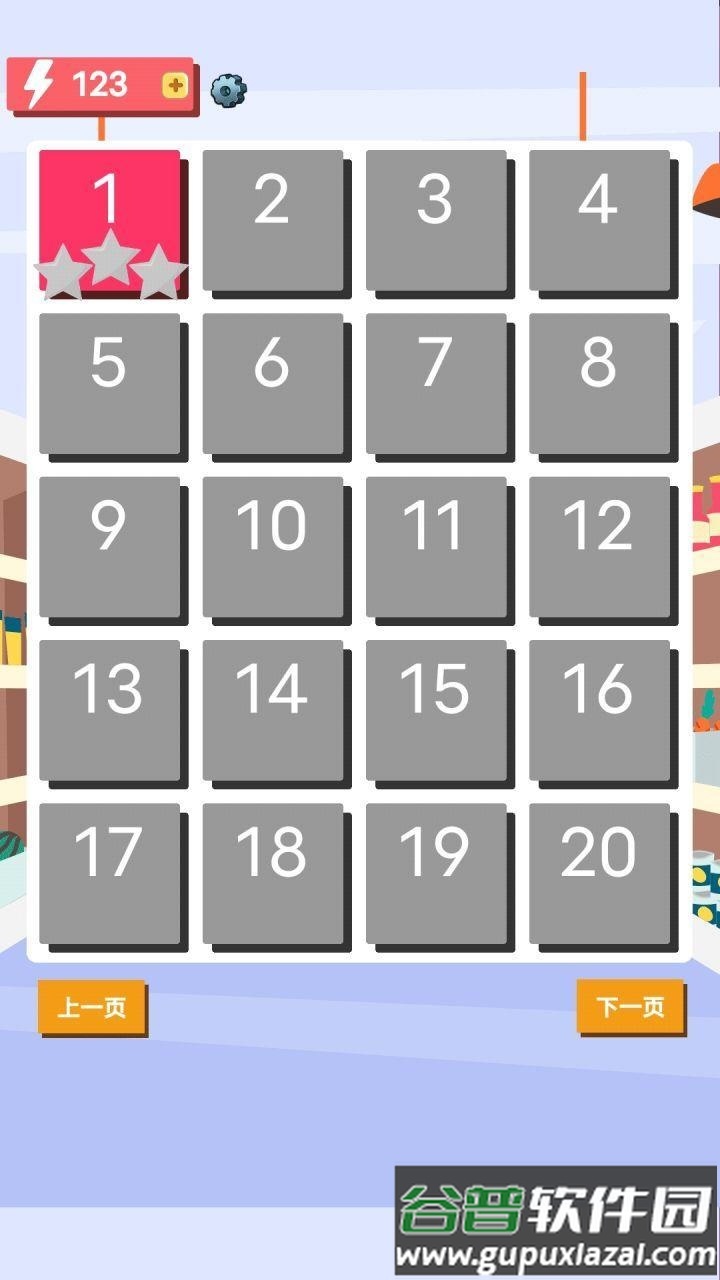Choose level 8 tile

(x=599, y=384)
